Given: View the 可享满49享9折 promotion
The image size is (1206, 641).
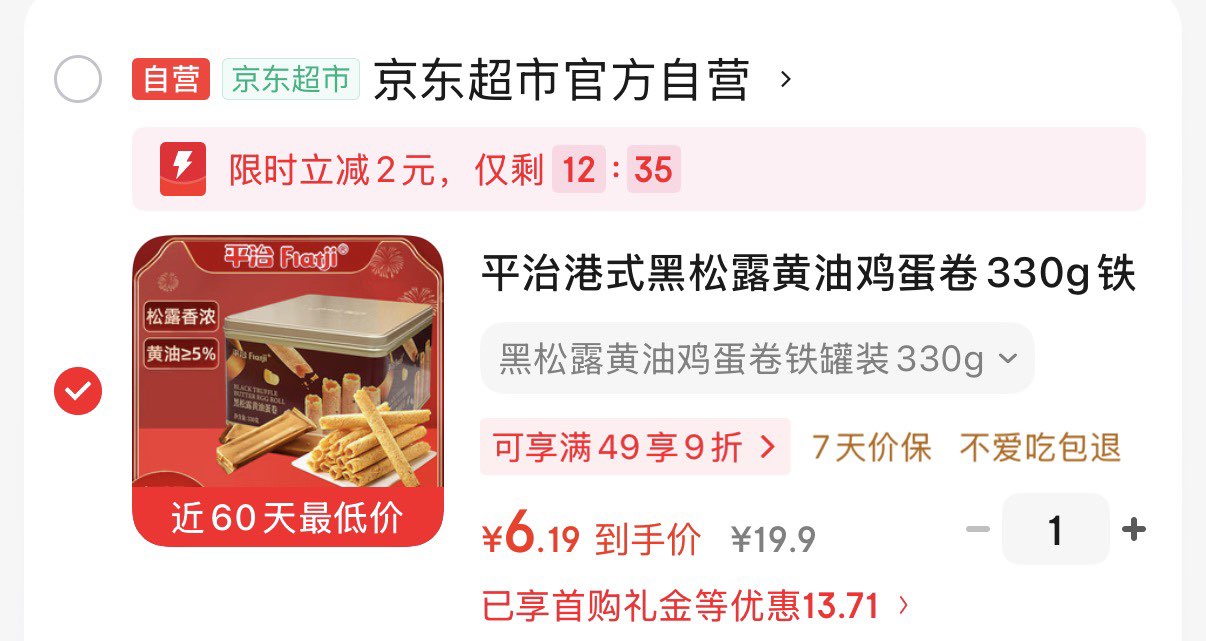Looking at the screenshot, I should click(635, 447).
